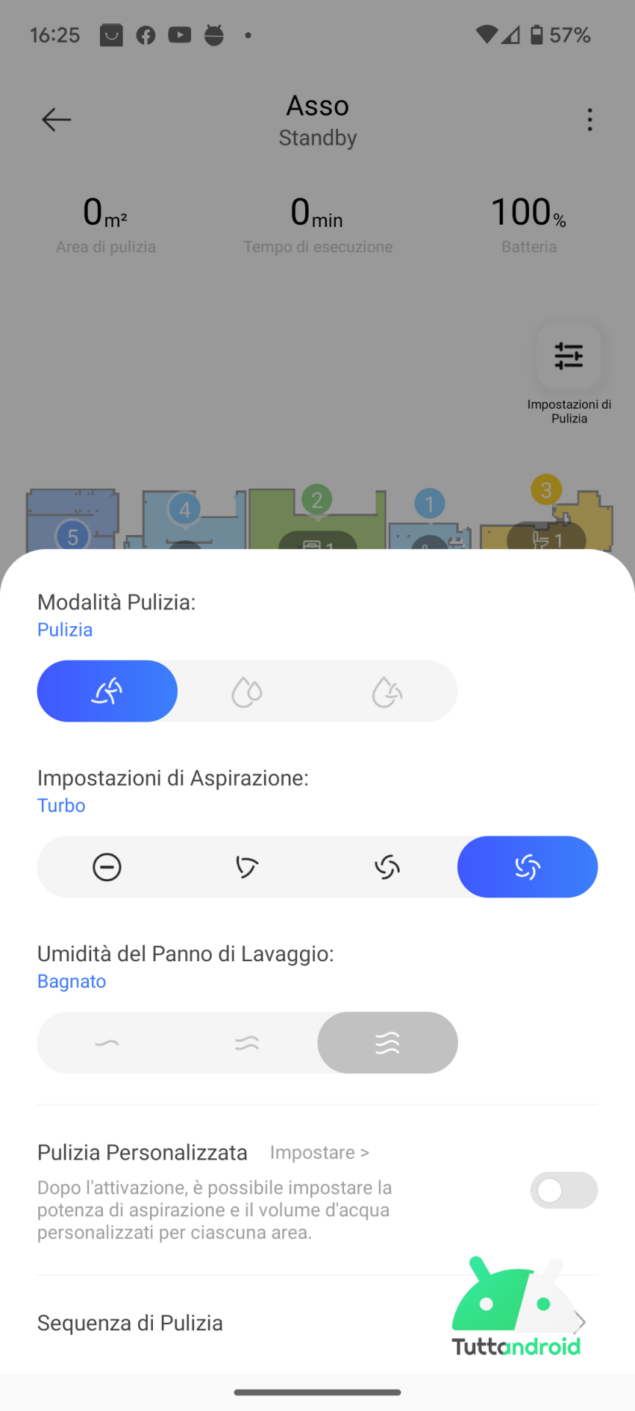Enable the Pulizia Personalizzata switch
The image size is (635, 1411).
(563, 1190)
